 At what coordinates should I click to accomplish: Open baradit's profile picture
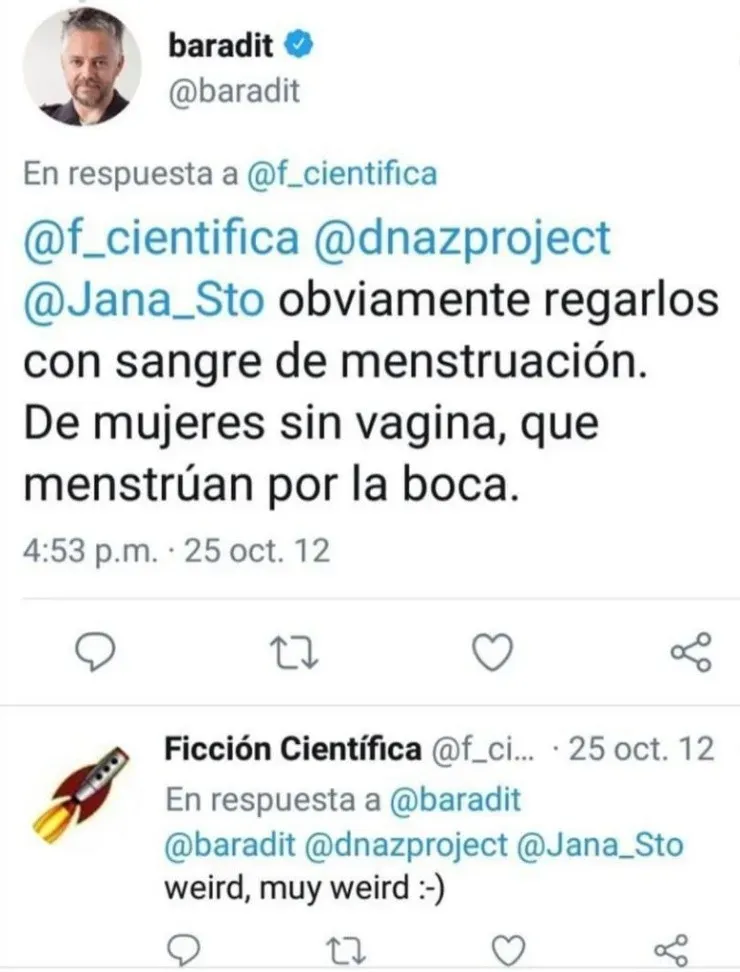pos(81,67)
